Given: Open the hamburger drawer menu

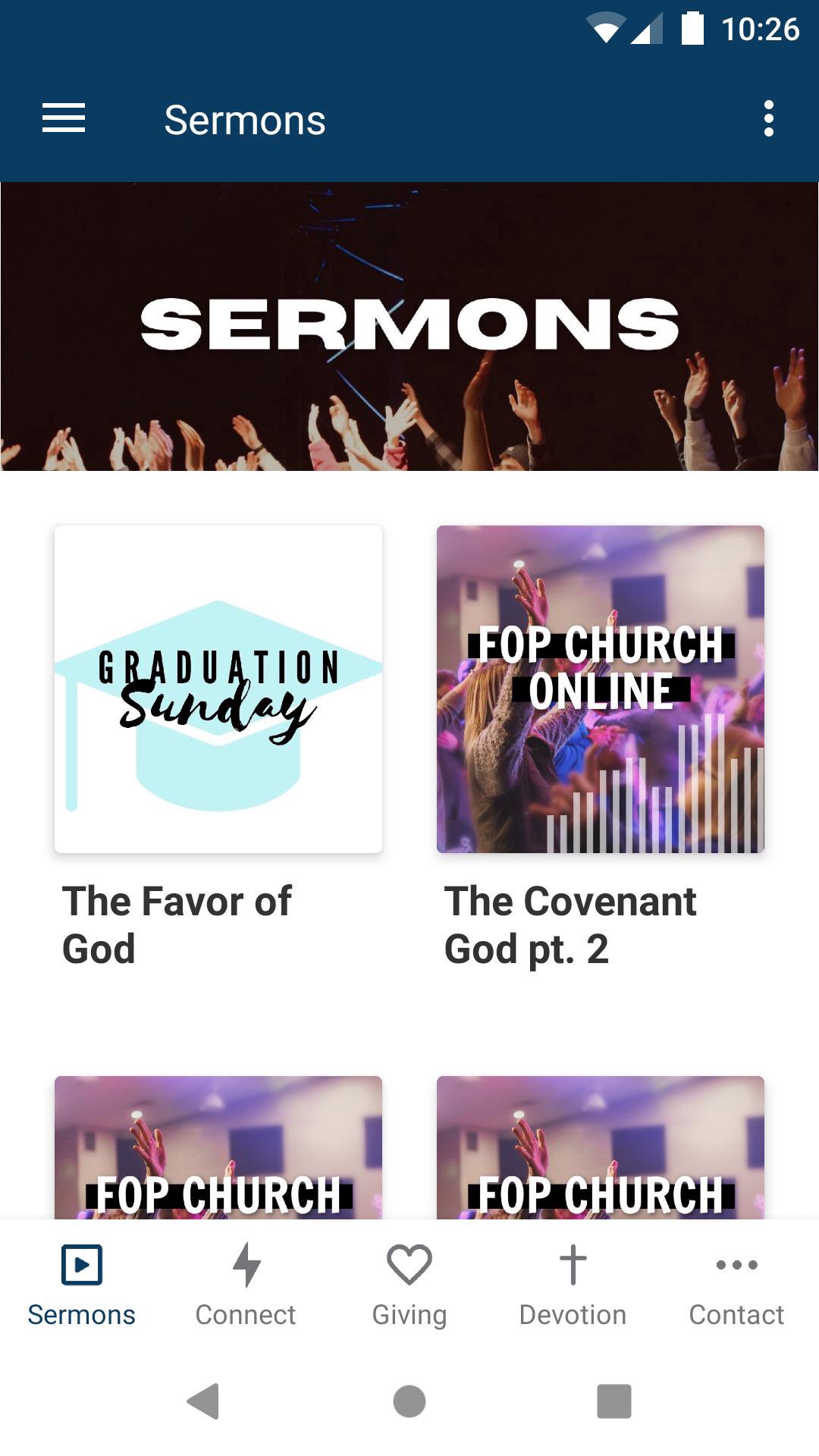Looking at the screenshot, I should point(64,119).
